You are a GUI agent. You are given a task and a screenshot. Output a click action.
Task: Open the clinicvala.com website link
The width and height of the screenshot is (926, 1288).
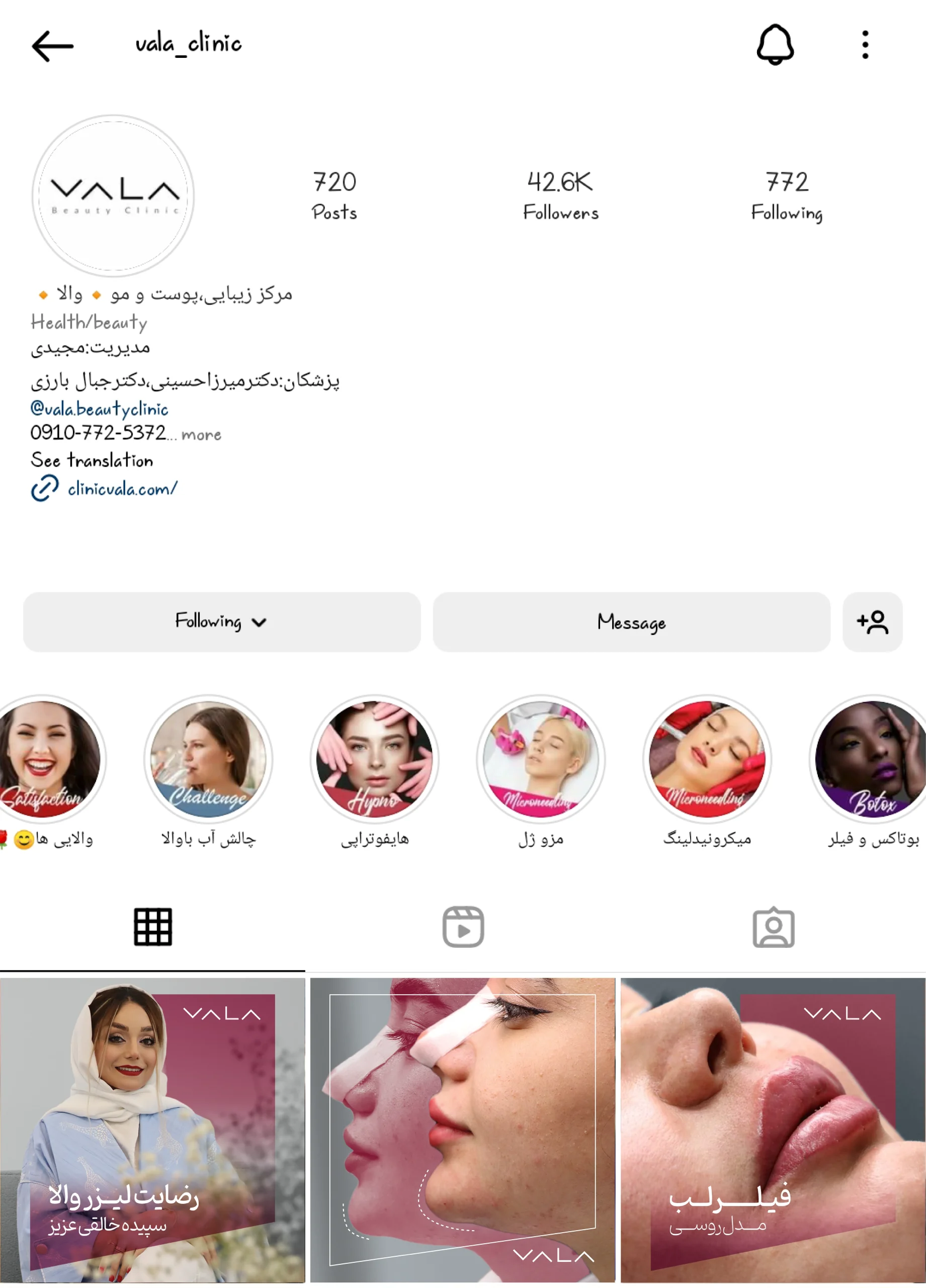tap(122, 489)
